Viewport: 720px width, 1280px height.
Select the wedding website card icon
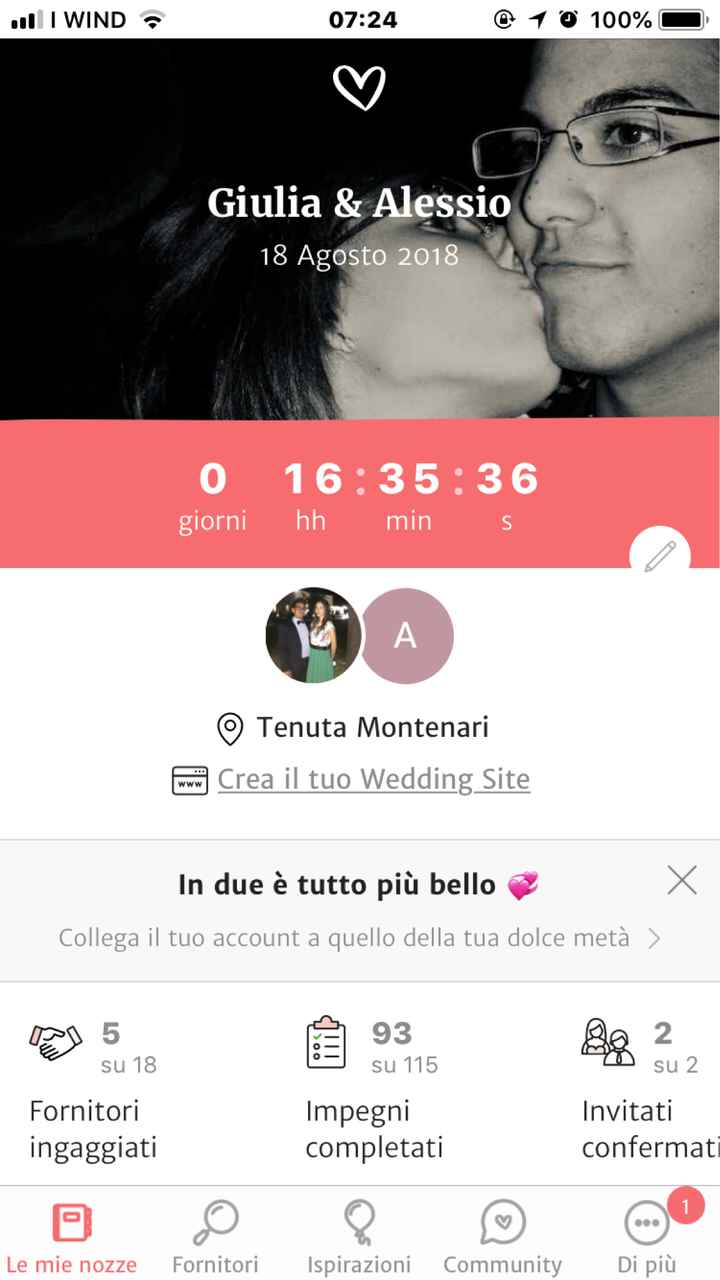coord(190,779)
